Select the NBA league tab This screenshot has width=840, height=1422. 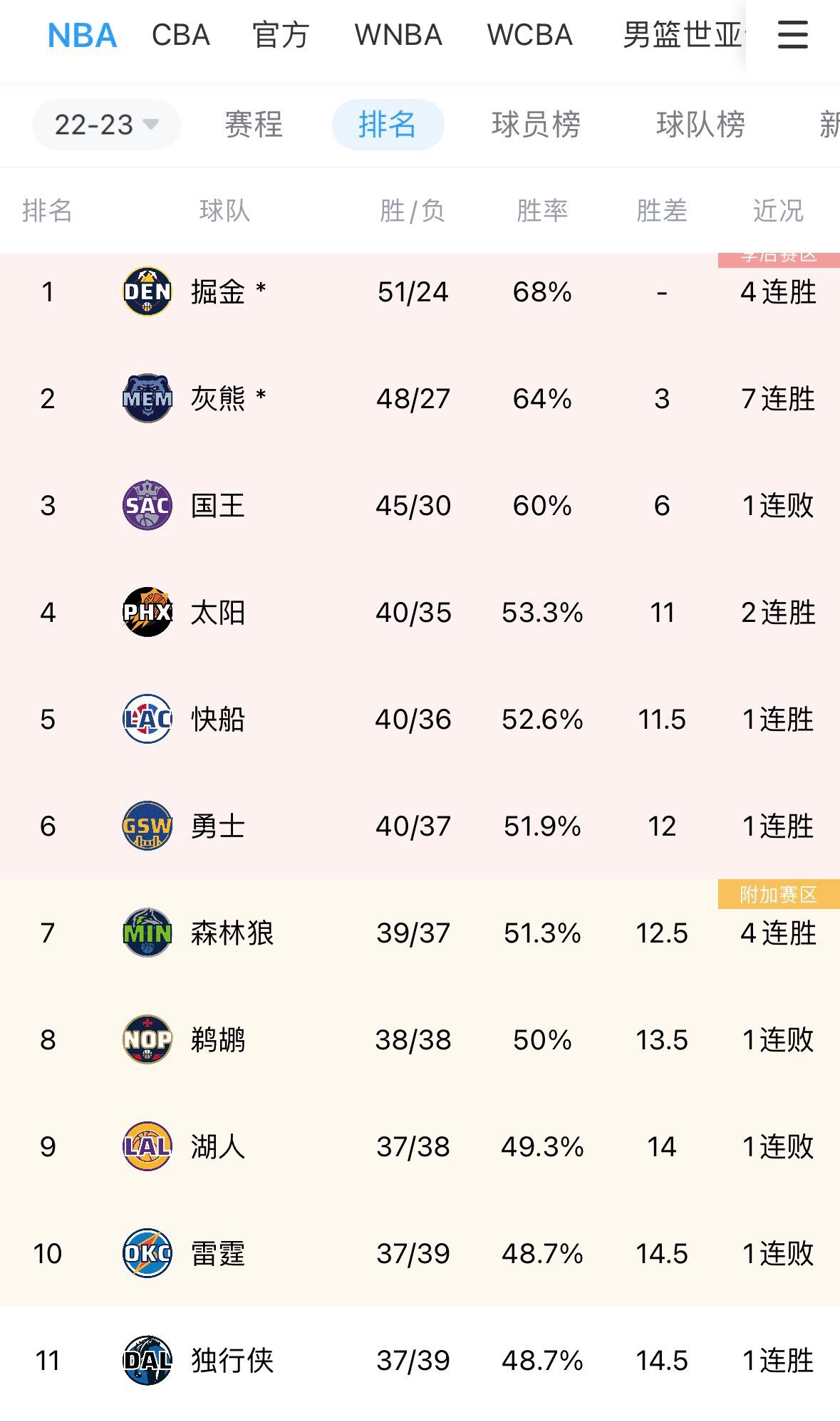click(82, 35)
